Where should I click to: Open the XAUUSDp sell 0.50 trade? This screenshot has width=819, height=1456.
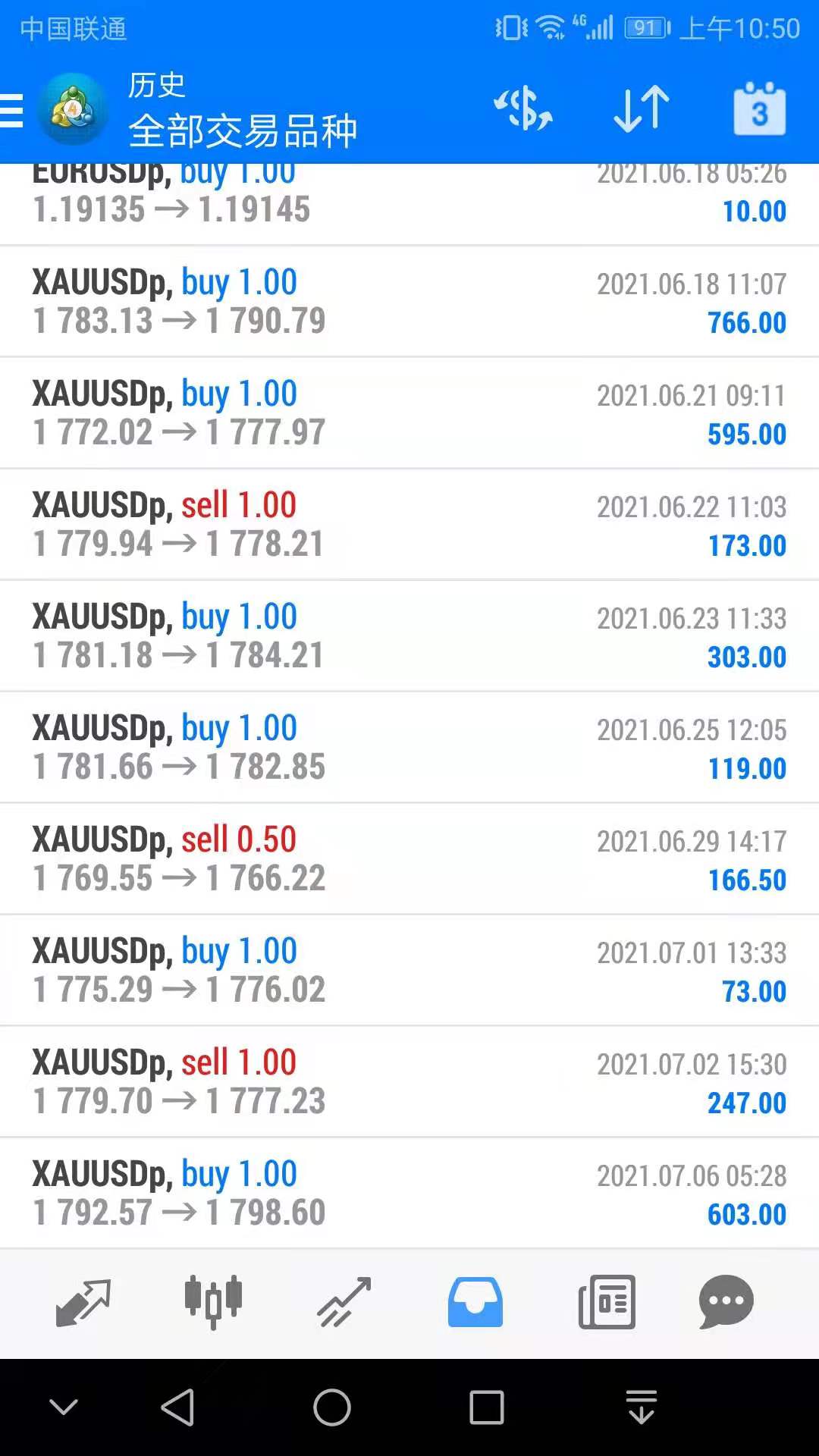tap(409, 859)
